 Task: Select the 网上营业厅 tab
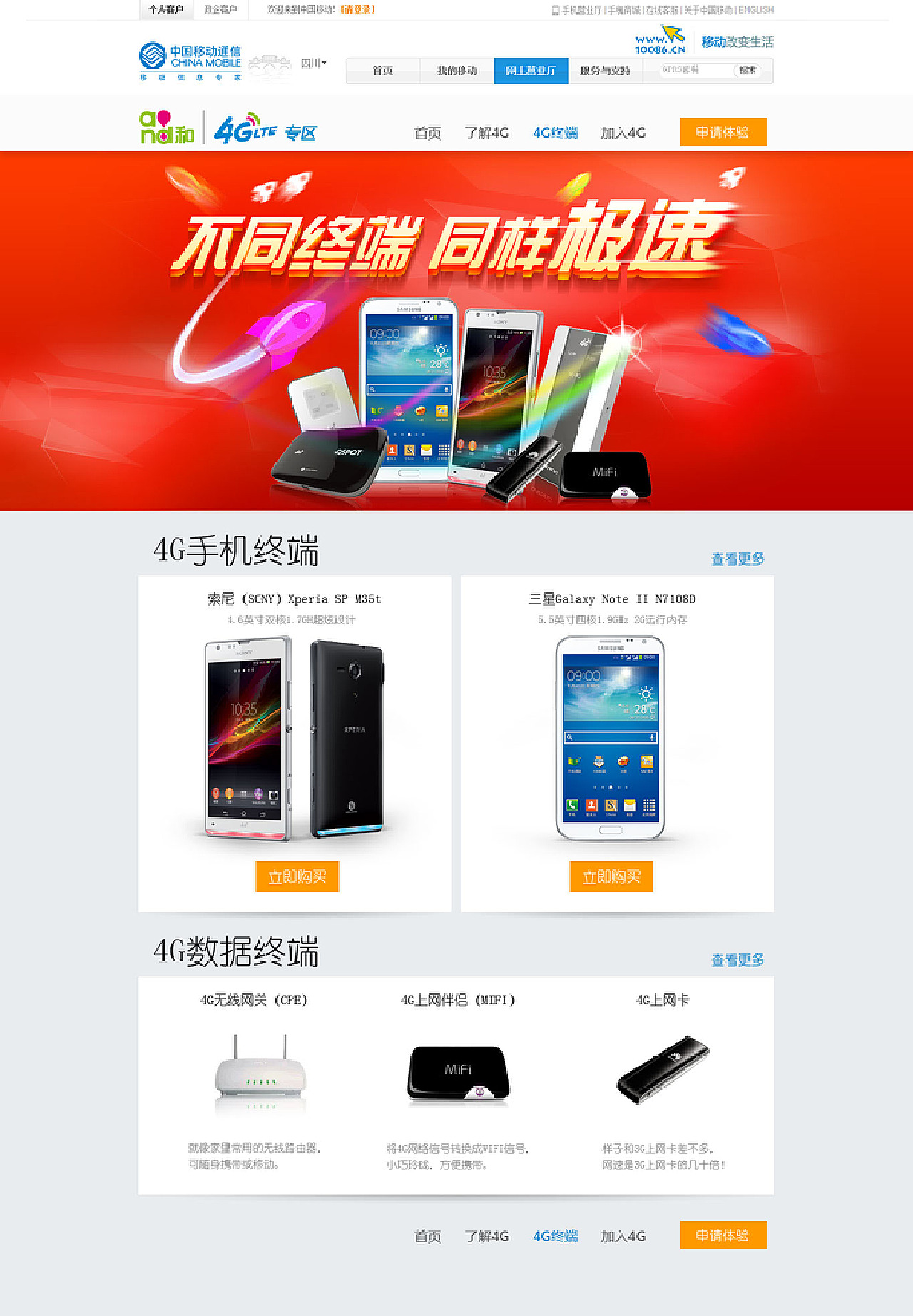point(531,71)
